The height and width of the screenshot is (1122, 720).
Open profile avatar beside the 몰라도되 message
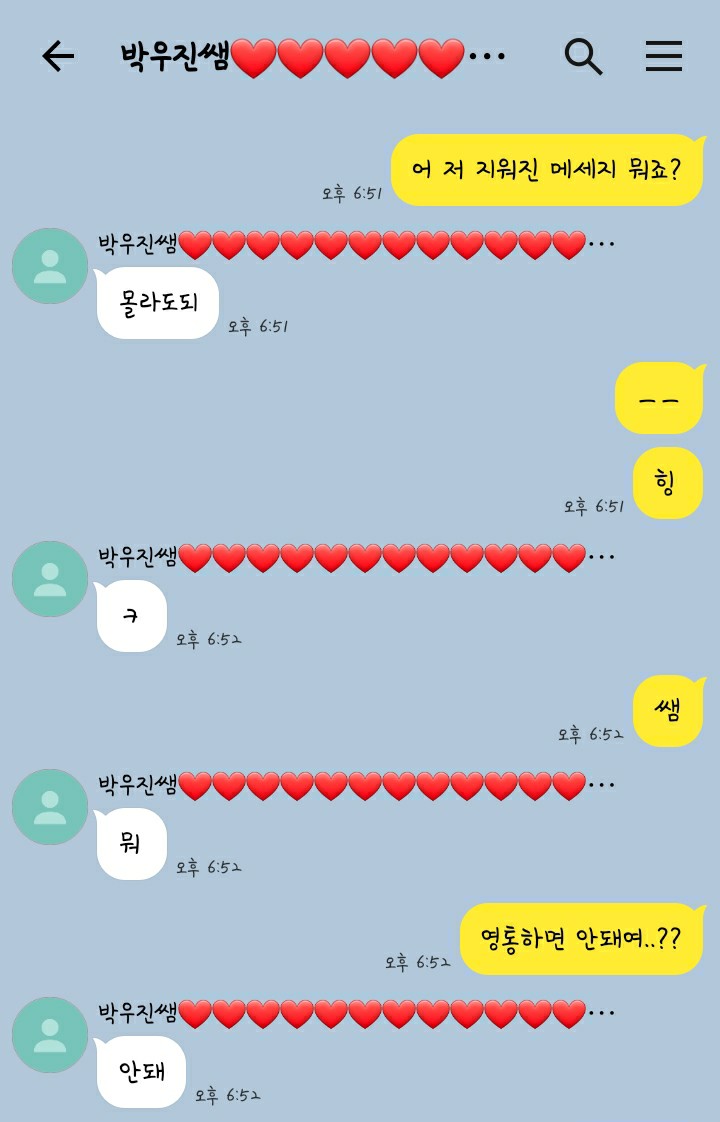click(x=50, y=266)
